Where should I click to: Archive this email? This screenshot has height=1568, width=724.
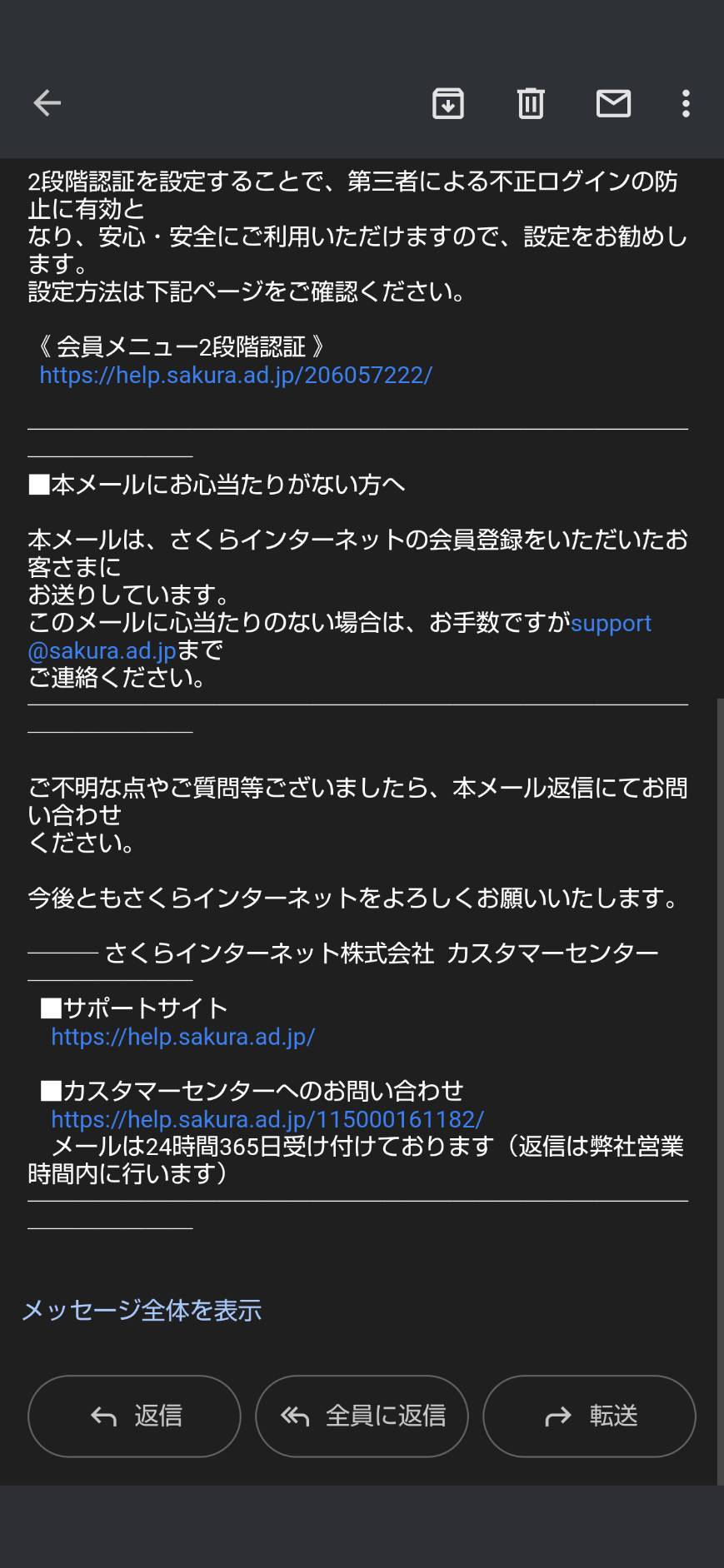pos(447,103)
